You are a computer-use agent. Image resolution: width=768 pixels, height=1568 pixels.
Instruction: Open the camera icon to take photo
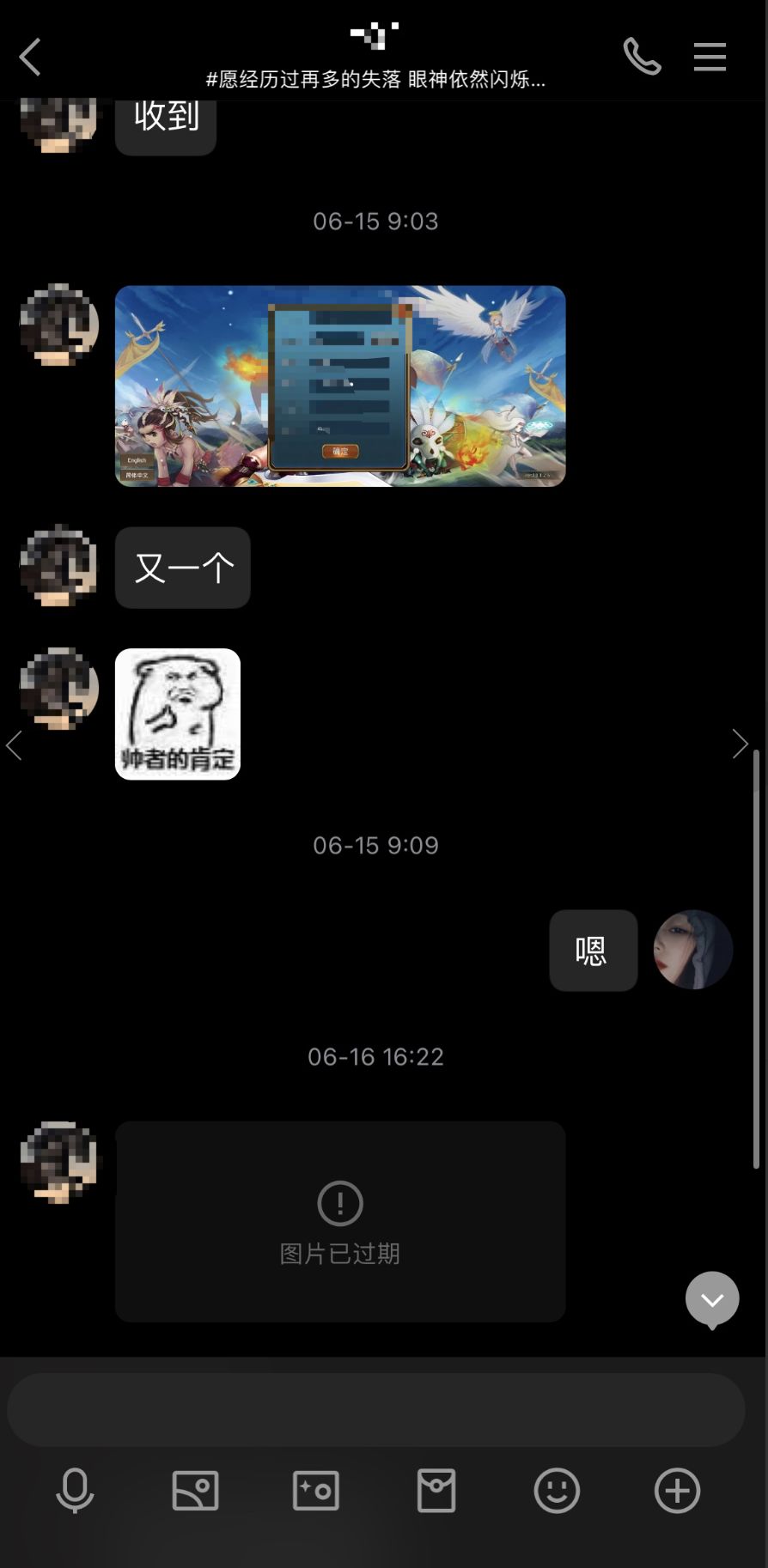(315, 1492)
